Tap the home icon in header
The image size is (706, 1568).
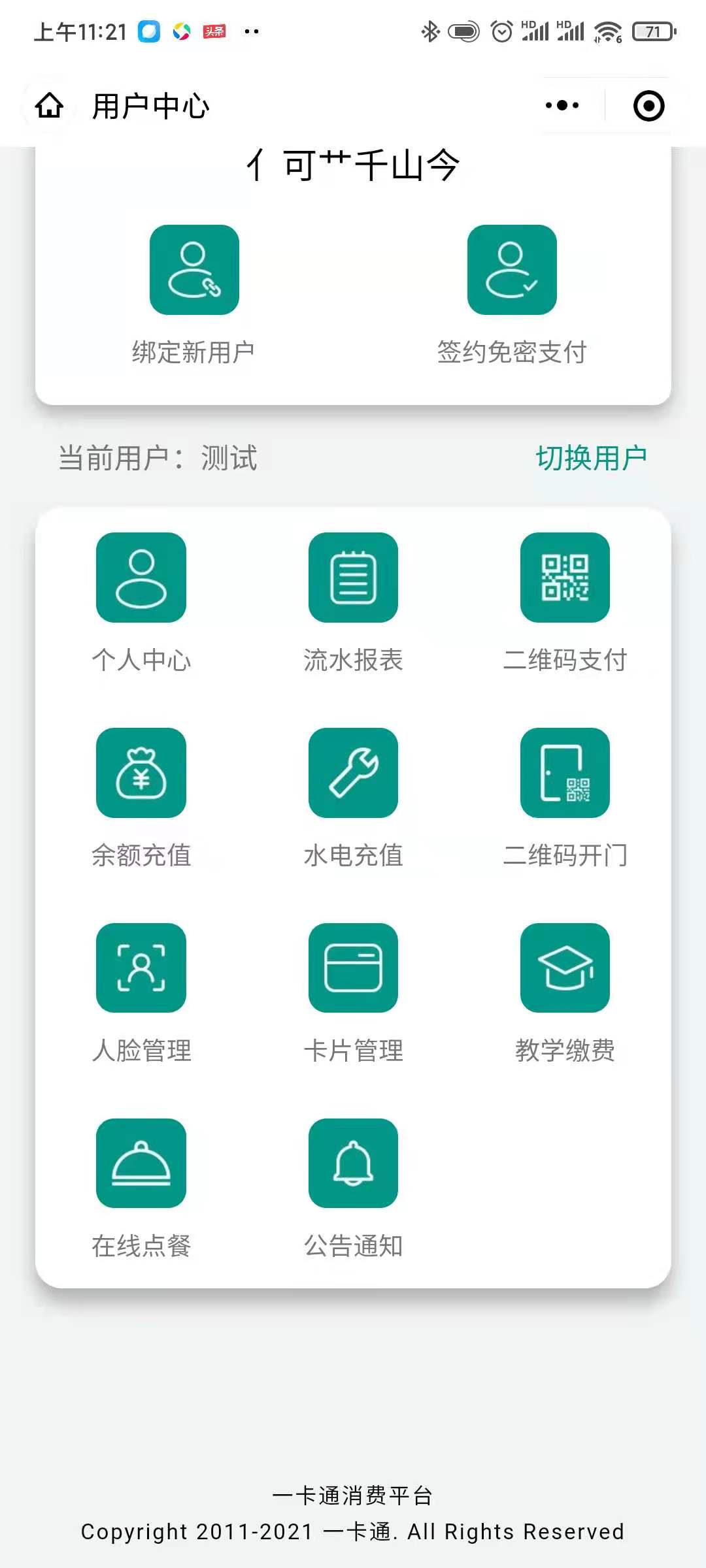pyautogui.click(x=49, y=106)
